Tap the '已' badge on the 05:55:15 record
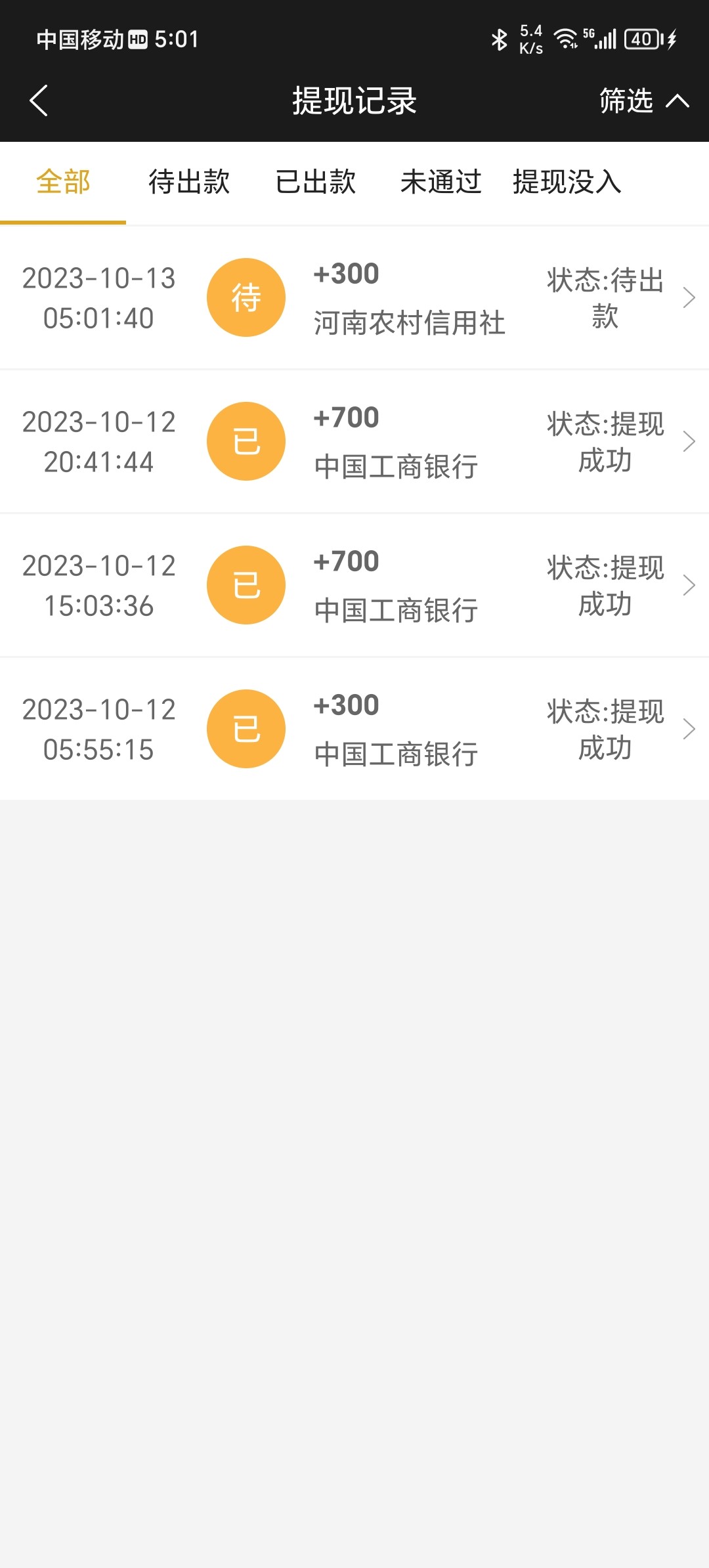This screenshot has width=709, height=1568. point(246,728)
